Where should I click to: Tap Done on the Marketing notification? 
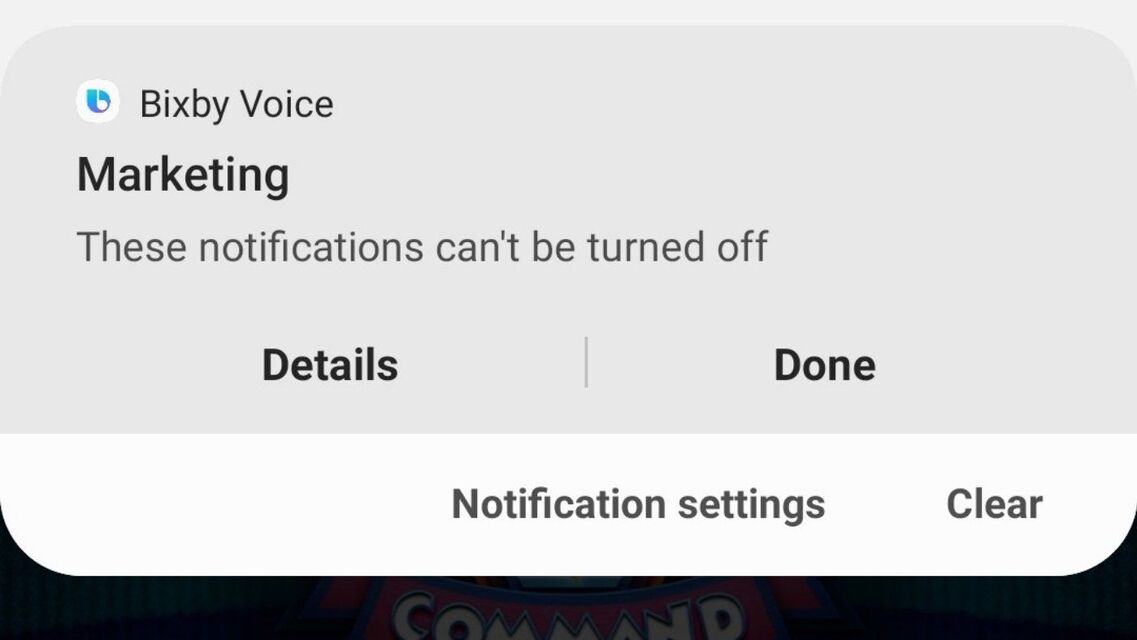pos(824,365)
